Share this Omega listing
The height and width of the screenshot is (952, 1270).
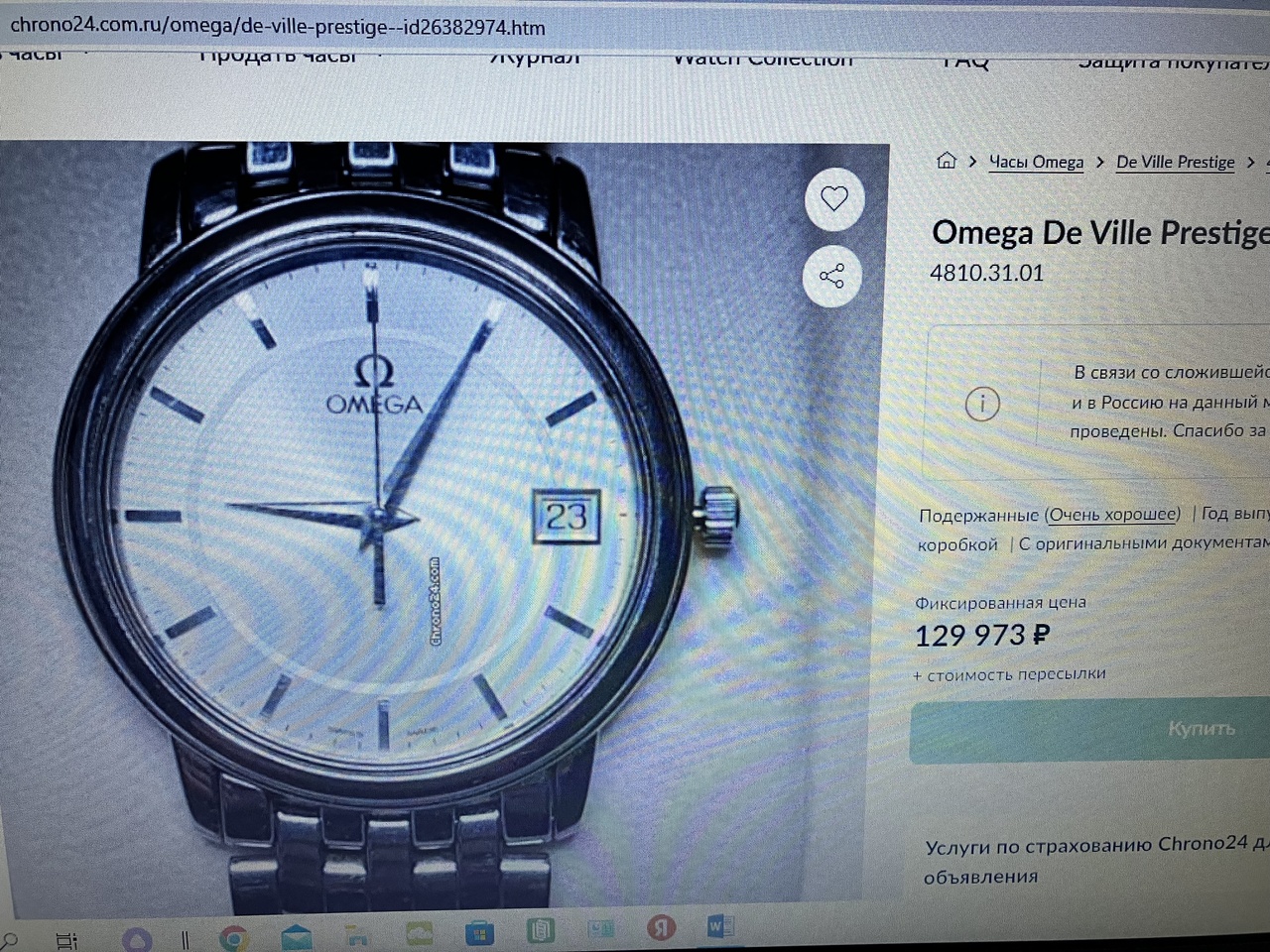click(x=831, y=276)
